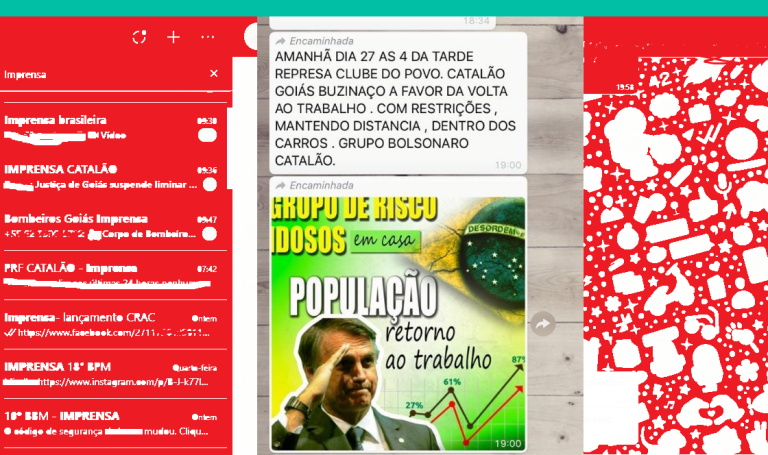Clear the Imprensa search text

213,74
